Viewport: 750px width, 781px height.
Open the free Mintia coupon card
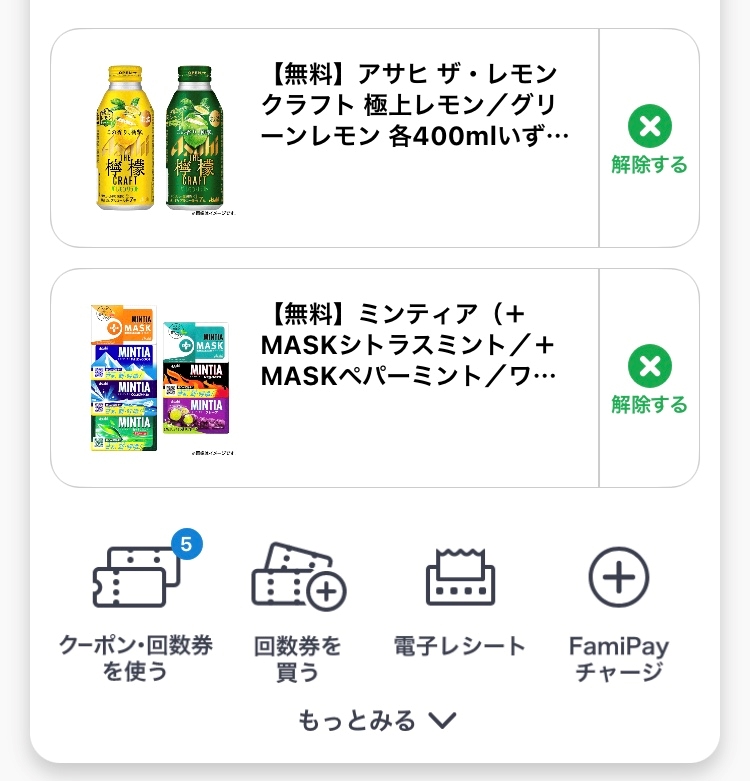325,378
